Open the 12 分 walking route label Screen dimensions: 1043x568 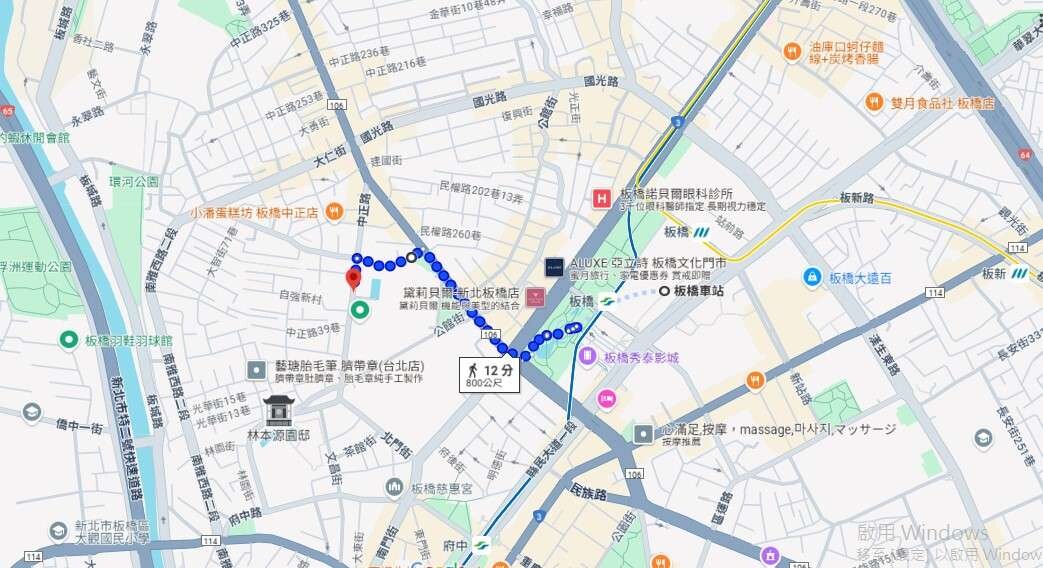(490, 373)
